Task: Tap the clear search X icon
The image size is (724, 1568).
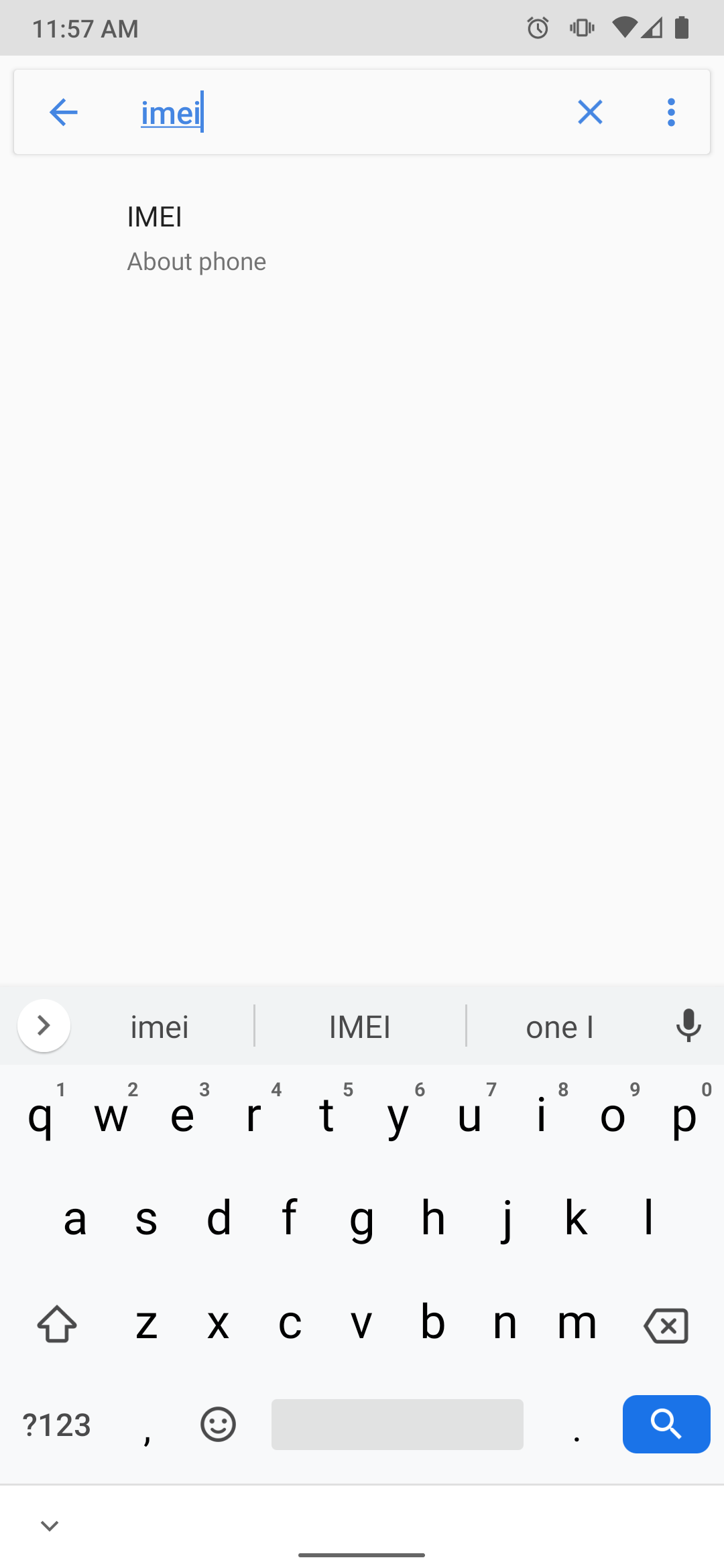Action: click(590, 112)
